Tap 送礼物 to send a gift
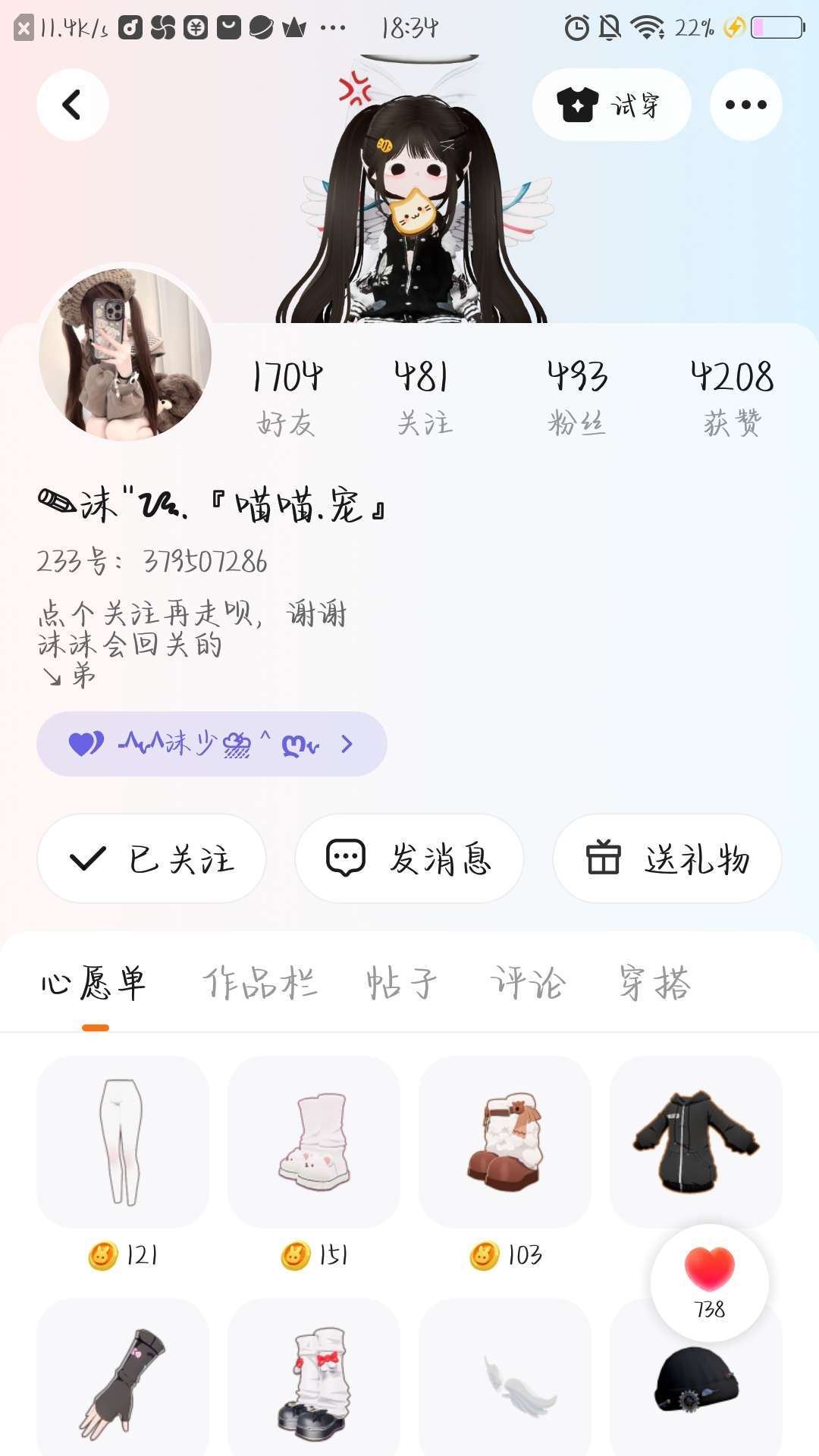The image size is (819, 1456). (x=667, y=858)
